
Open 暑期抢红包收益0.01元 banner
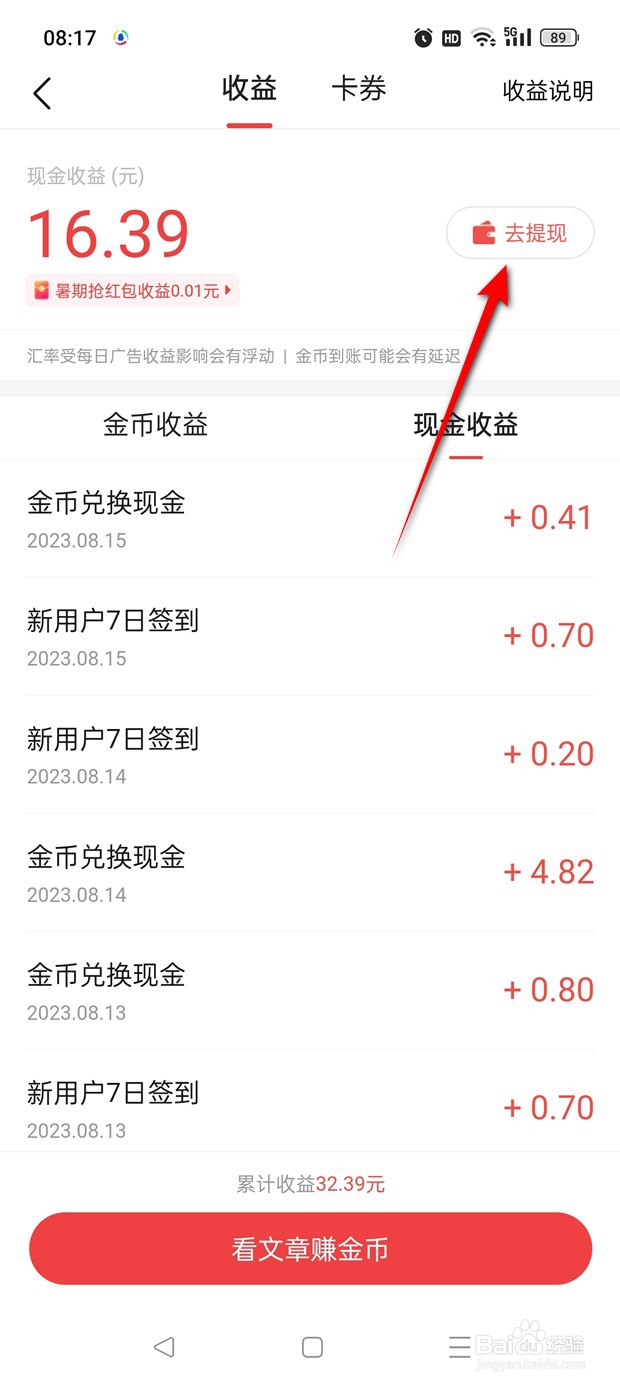point(133,291)
